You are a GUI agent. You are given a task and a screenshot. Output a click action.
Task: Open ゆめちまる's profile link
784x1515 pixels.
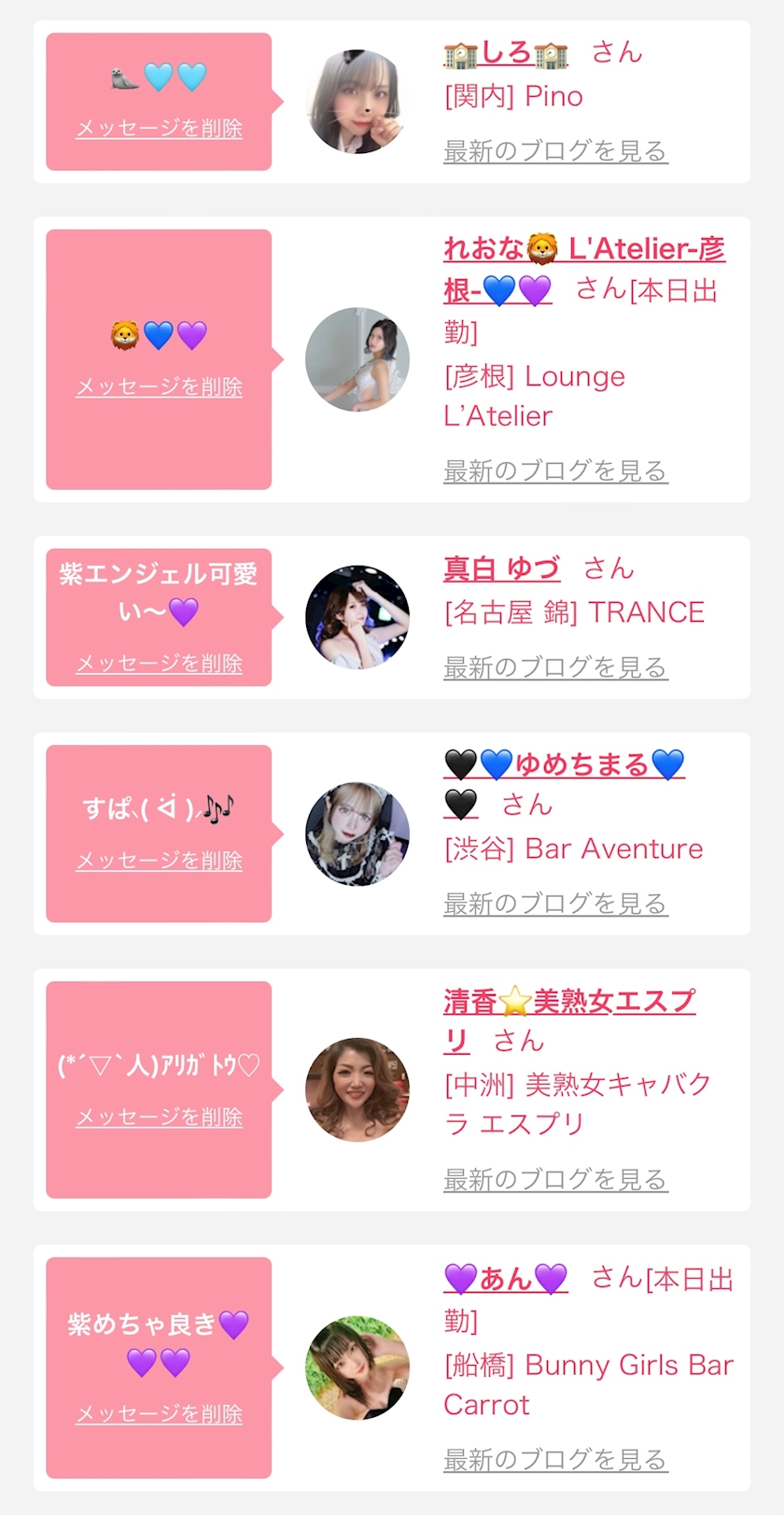(x=564, y=765)
